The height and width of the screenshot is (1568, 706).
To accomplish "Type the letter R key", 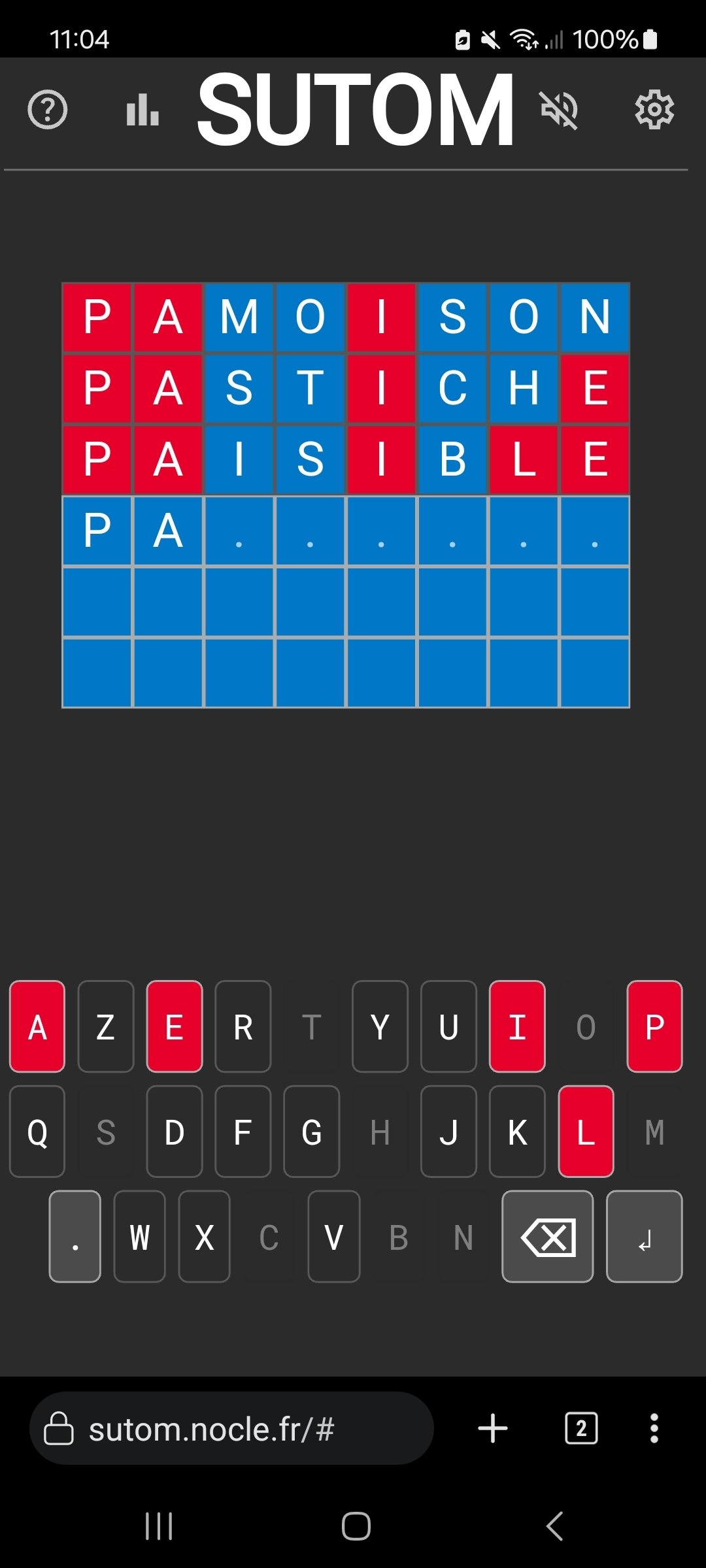I will coord(243,1026).
